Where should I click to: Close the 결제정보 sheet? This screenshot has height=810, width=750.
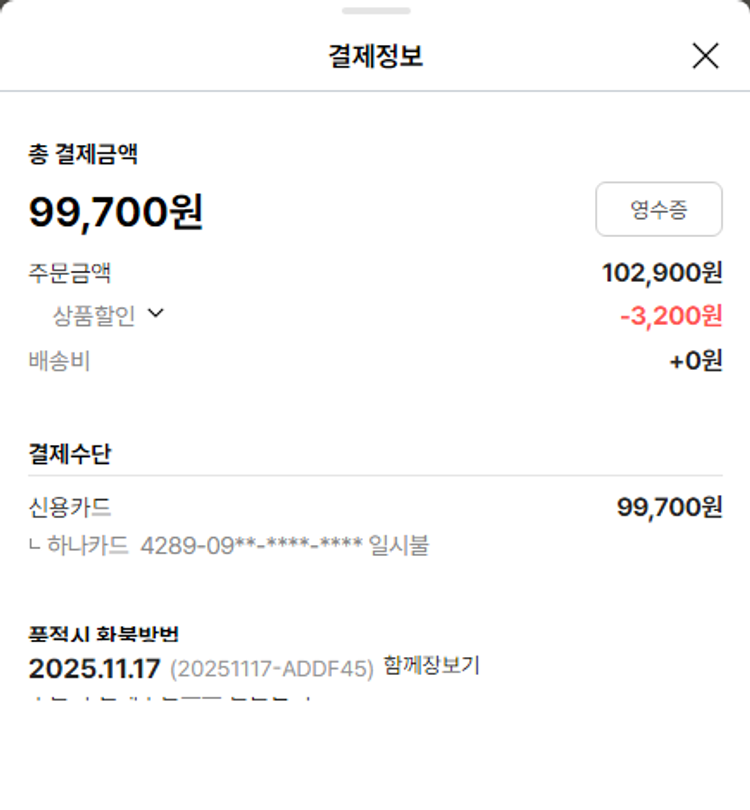(705, 56)
